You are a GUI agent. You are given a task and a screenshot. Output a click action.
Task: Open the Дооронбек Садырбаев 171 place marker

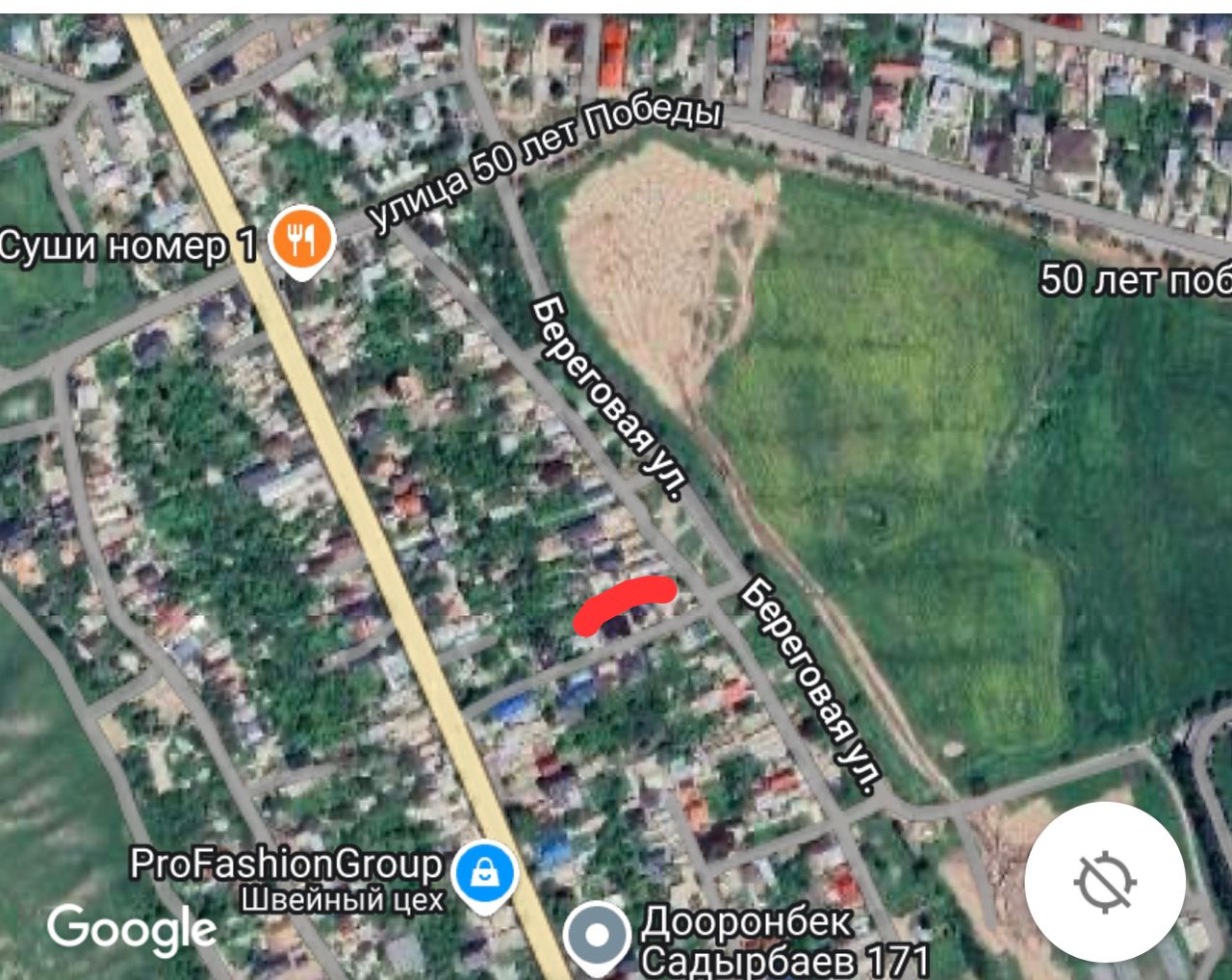point(598,936)
